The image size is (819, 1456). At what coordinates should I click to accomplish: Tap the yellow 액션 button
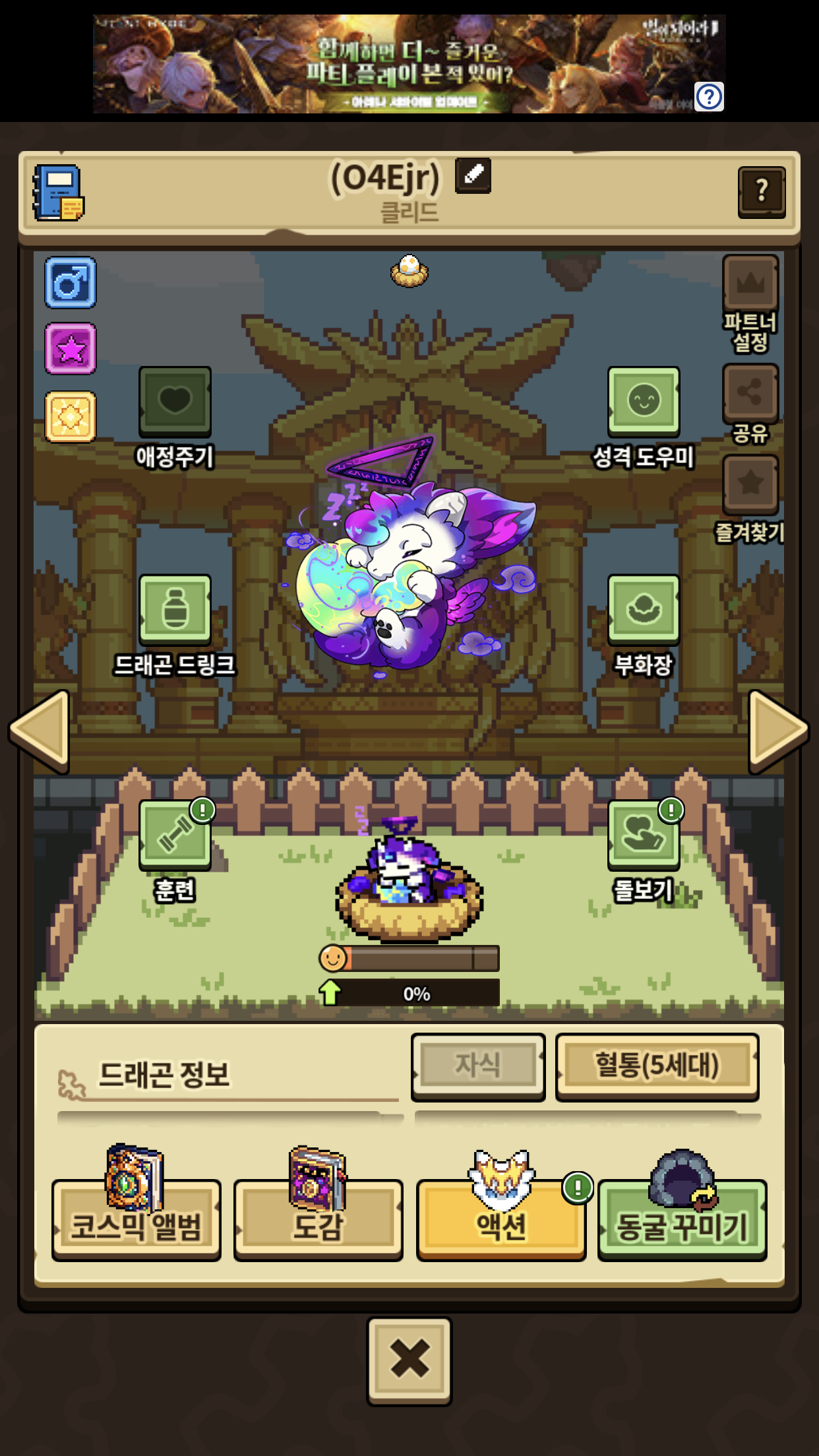click(501, 1222)
